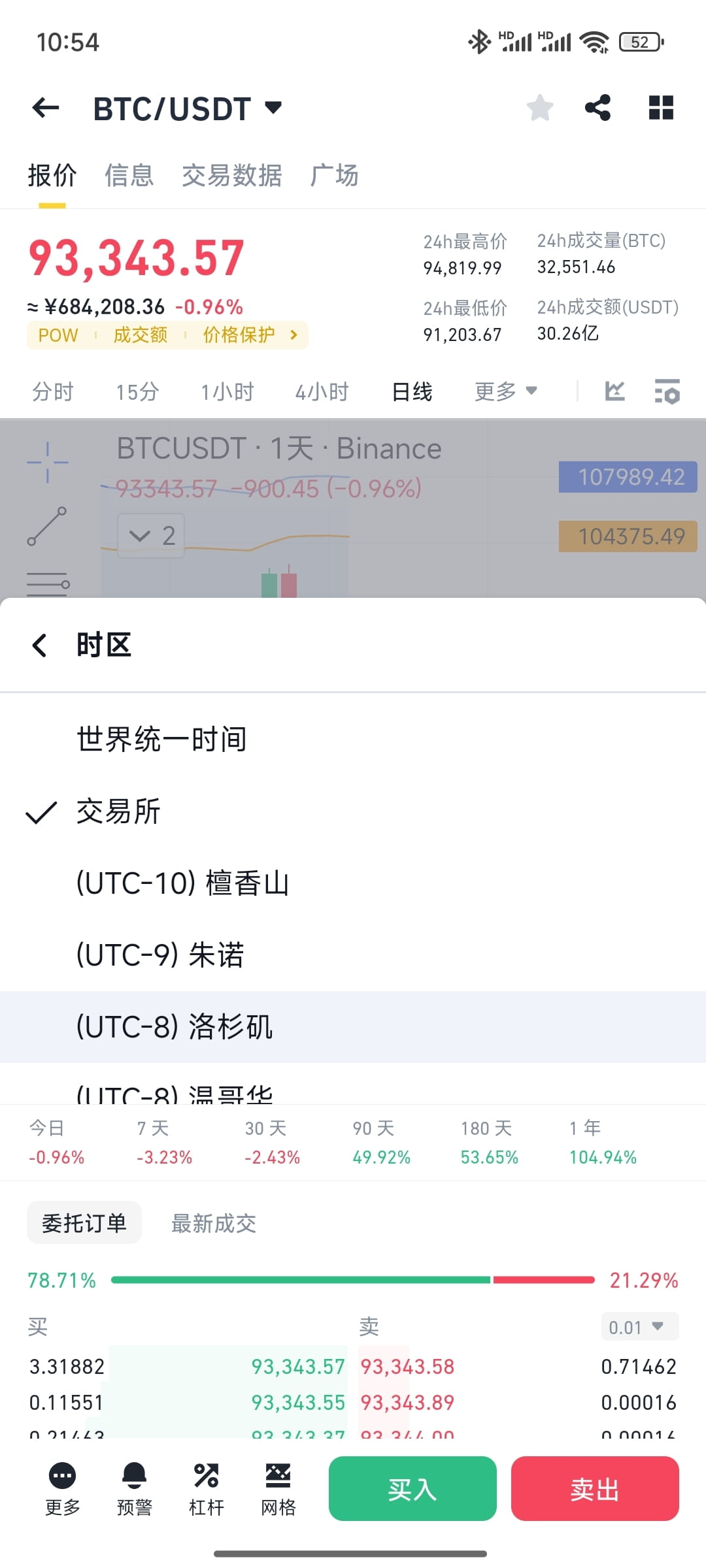Return from the 时区 panel with its back chevron
The image size is (706, 1568).
[40, 645]
